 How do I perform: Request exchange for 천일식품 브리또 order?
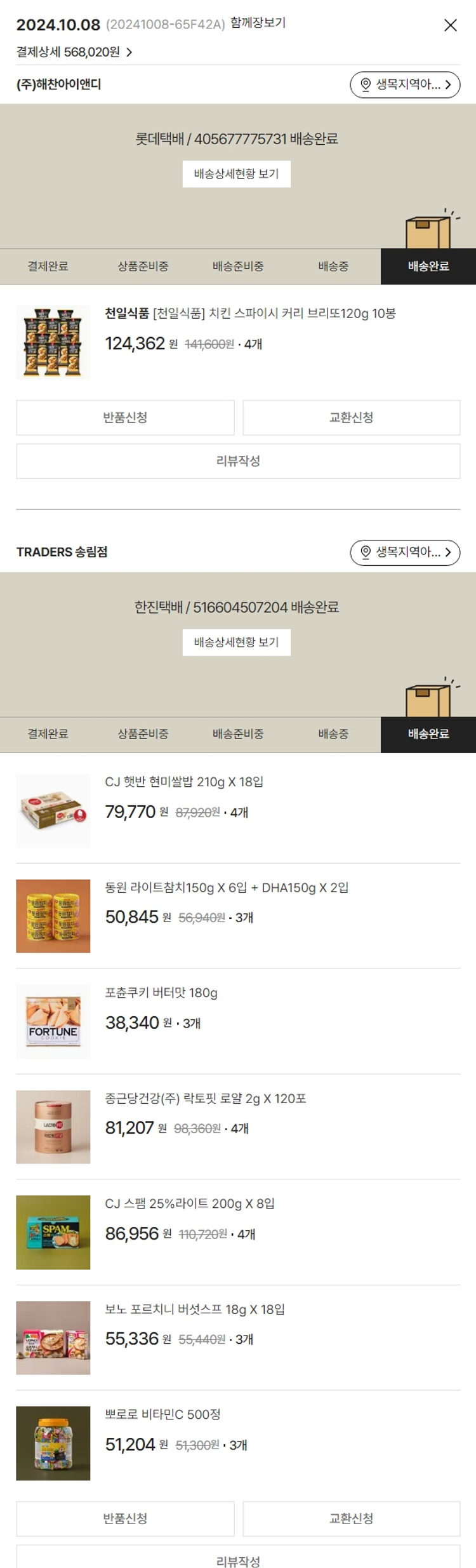tap(351, 417)
